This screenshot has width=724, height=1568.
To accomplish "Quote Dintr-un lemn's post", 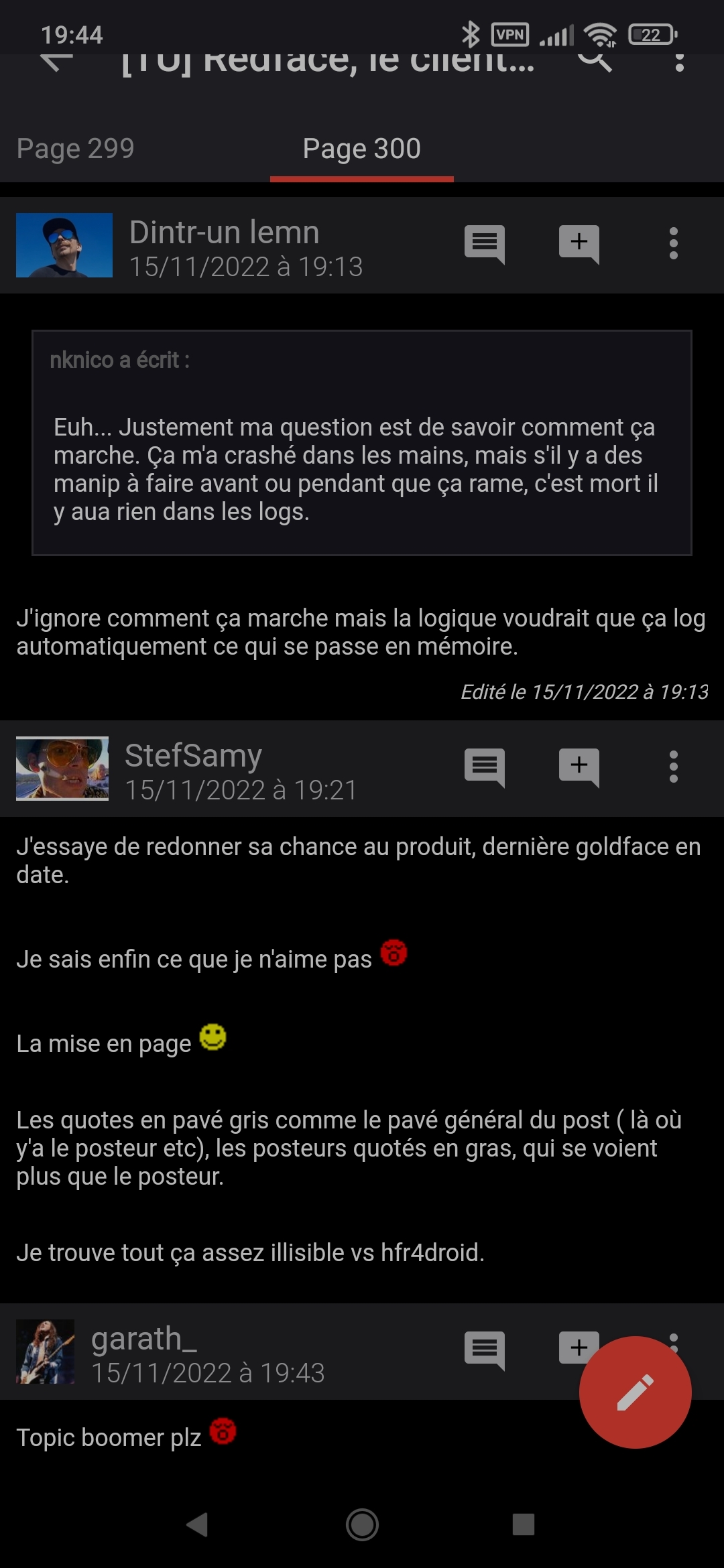I will coord(484,244).
